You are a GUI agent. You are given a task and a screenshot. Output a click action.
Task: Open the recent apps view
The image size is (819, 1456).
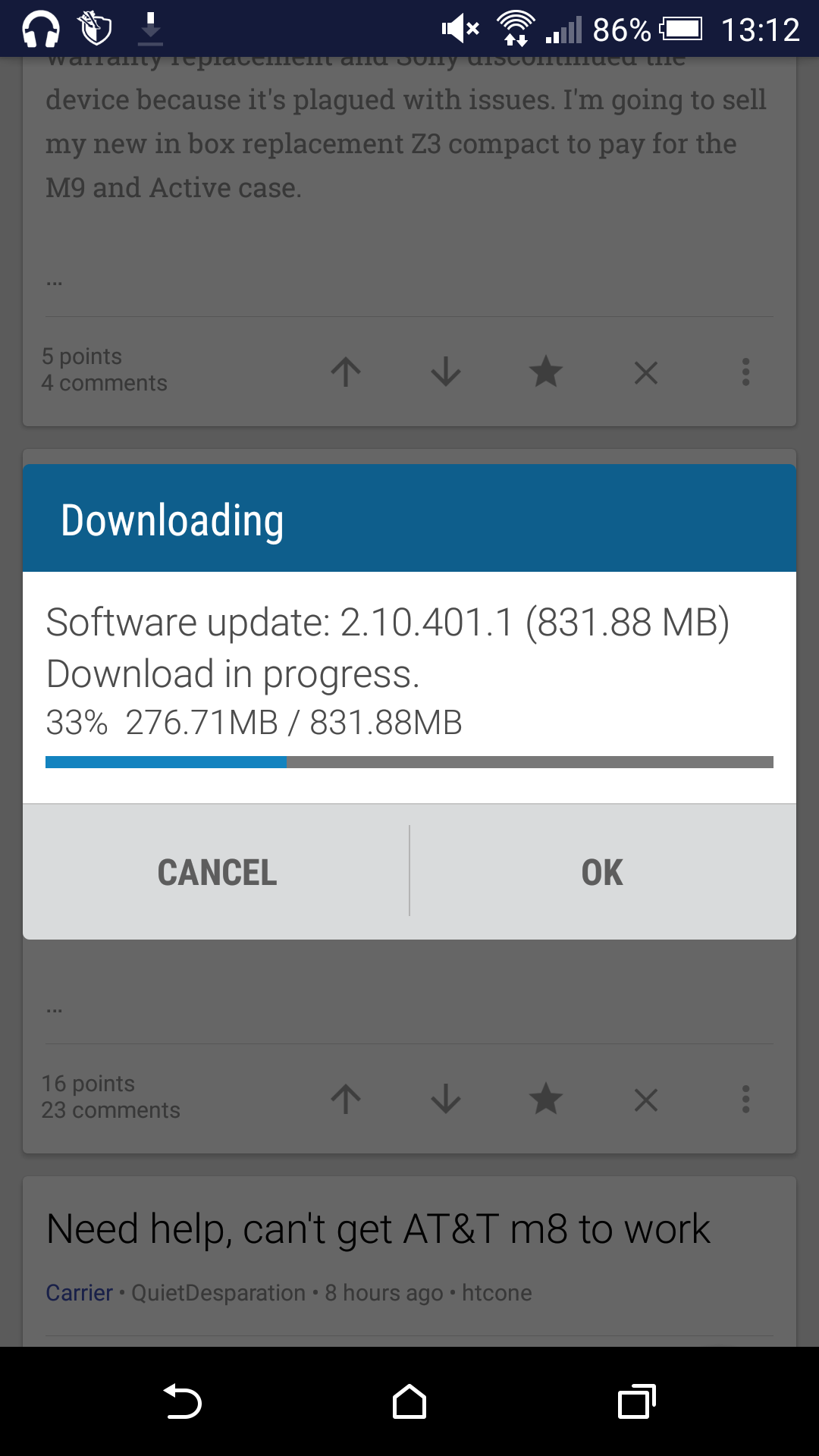(636, 1401)
